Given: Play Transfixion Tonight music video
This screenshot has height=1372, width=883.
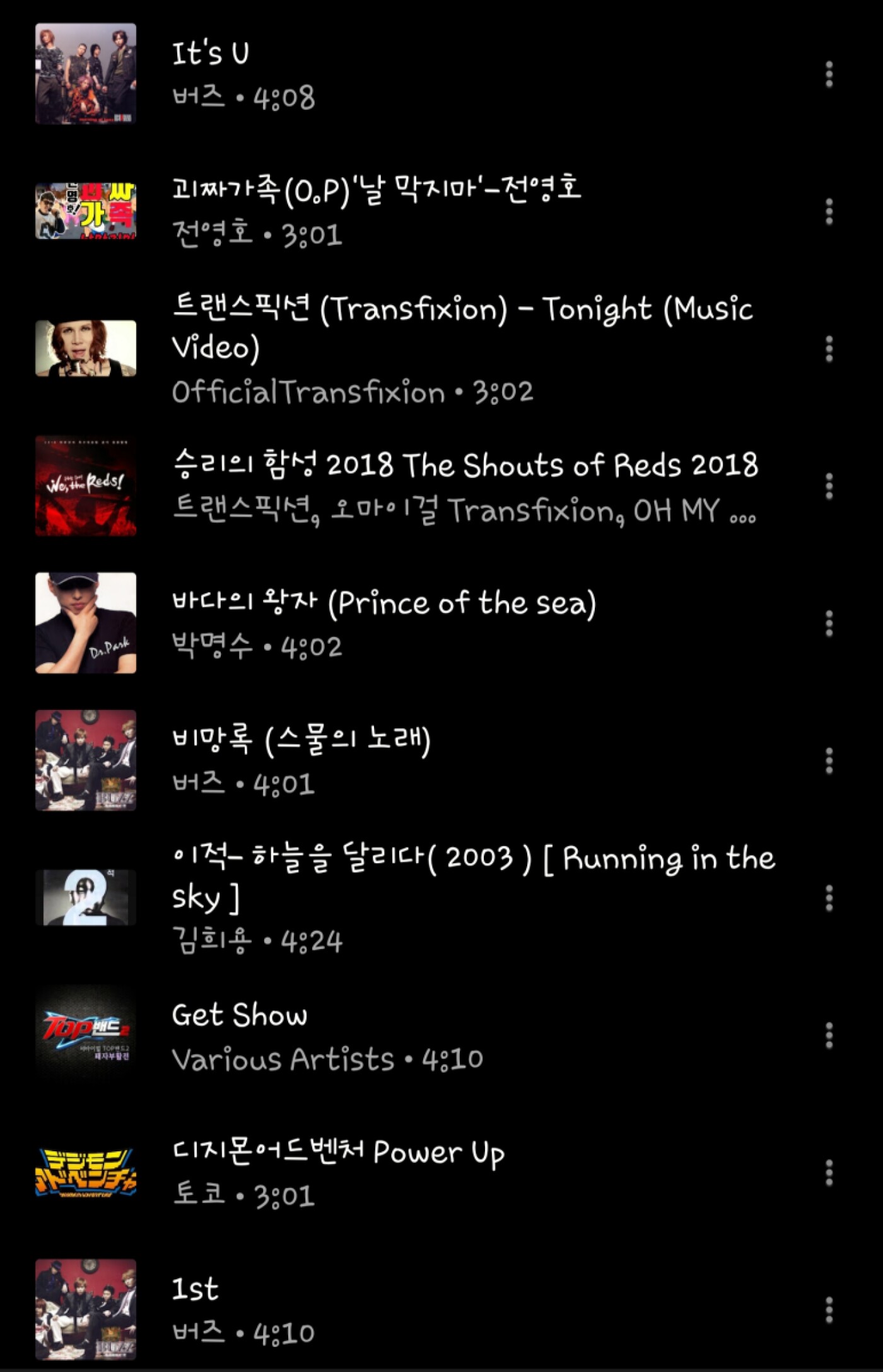Looking at the screenshot, I should click(x=441, y=349).
